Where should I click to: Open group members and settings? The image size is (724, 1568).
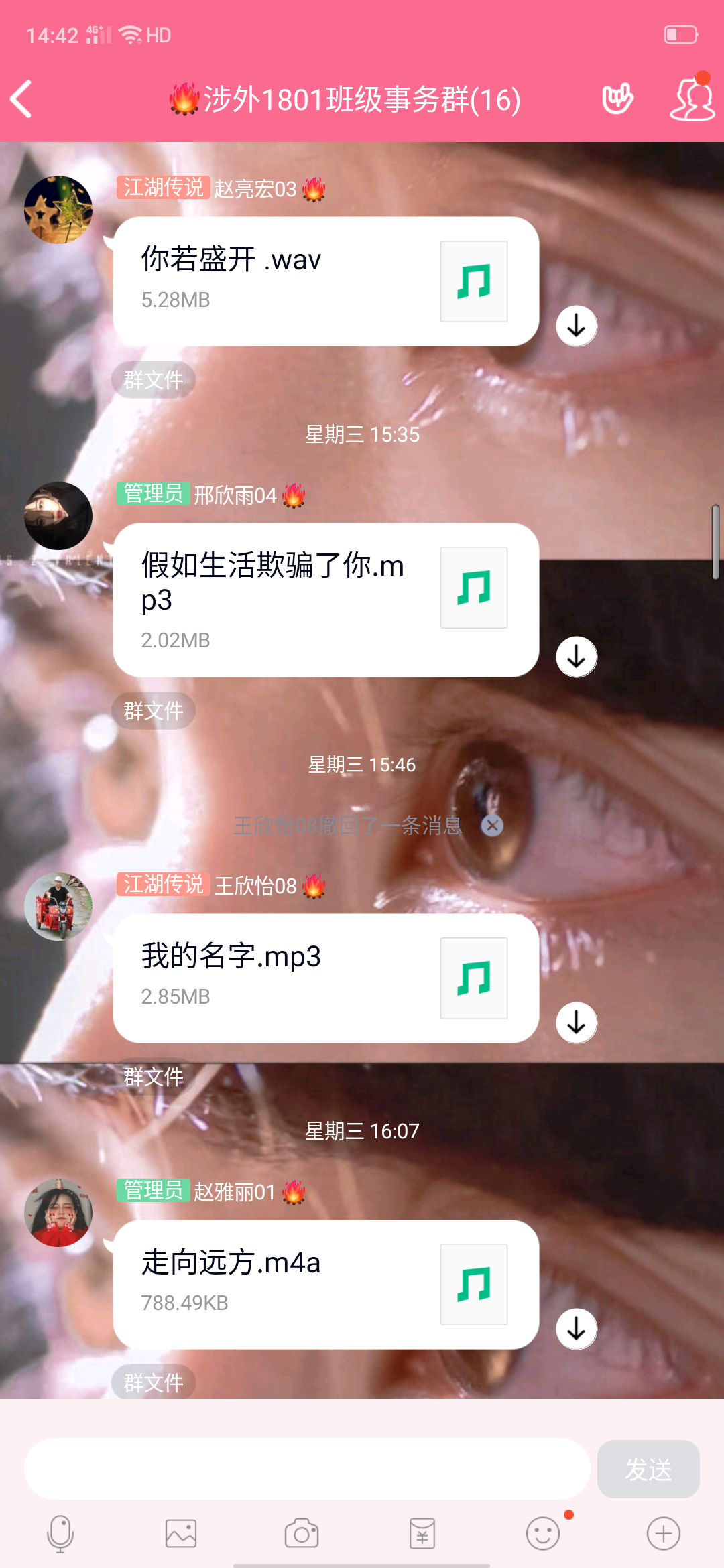click(692, 99)
